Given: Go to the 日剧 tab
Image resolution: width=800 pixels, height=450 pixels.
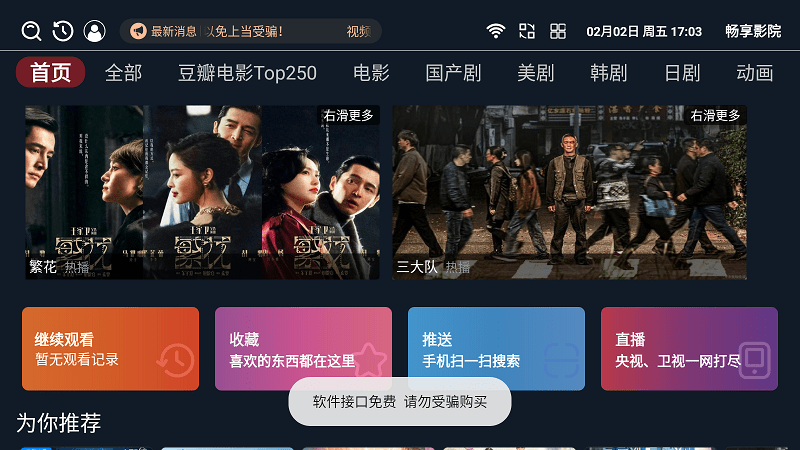Looking at the screenshot, I should [x=682, y=73].
